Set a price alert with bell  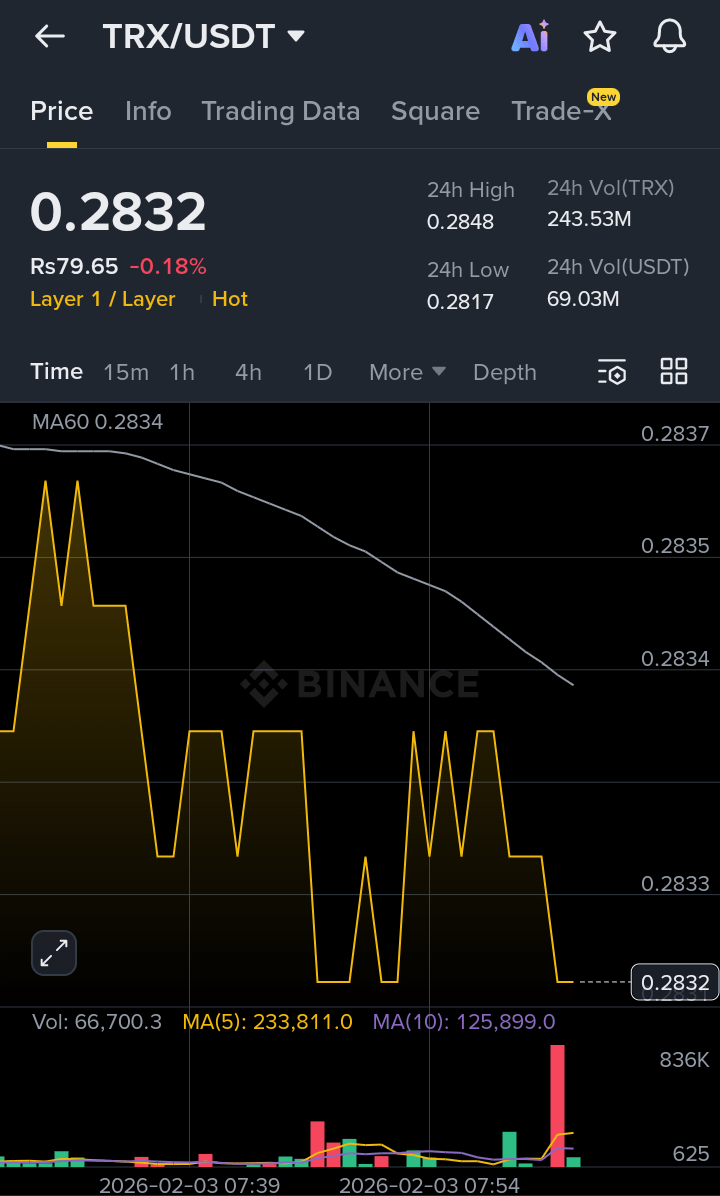pos(669,37)
